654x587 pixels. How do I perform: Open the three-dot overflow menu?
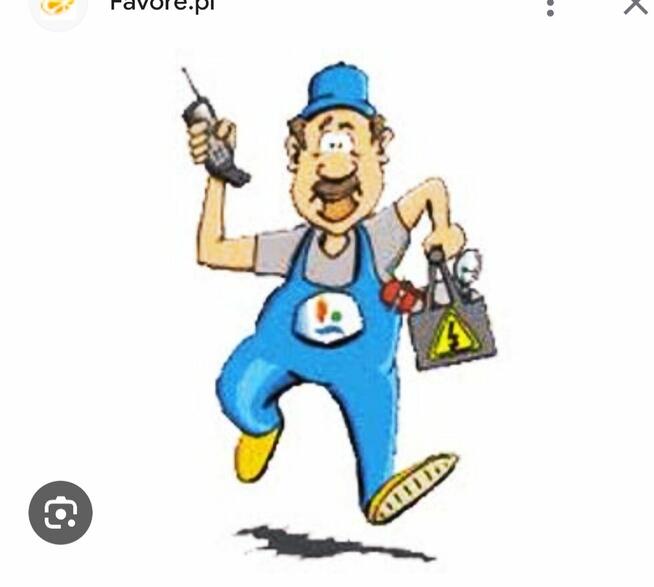click(x=549, y=6)
